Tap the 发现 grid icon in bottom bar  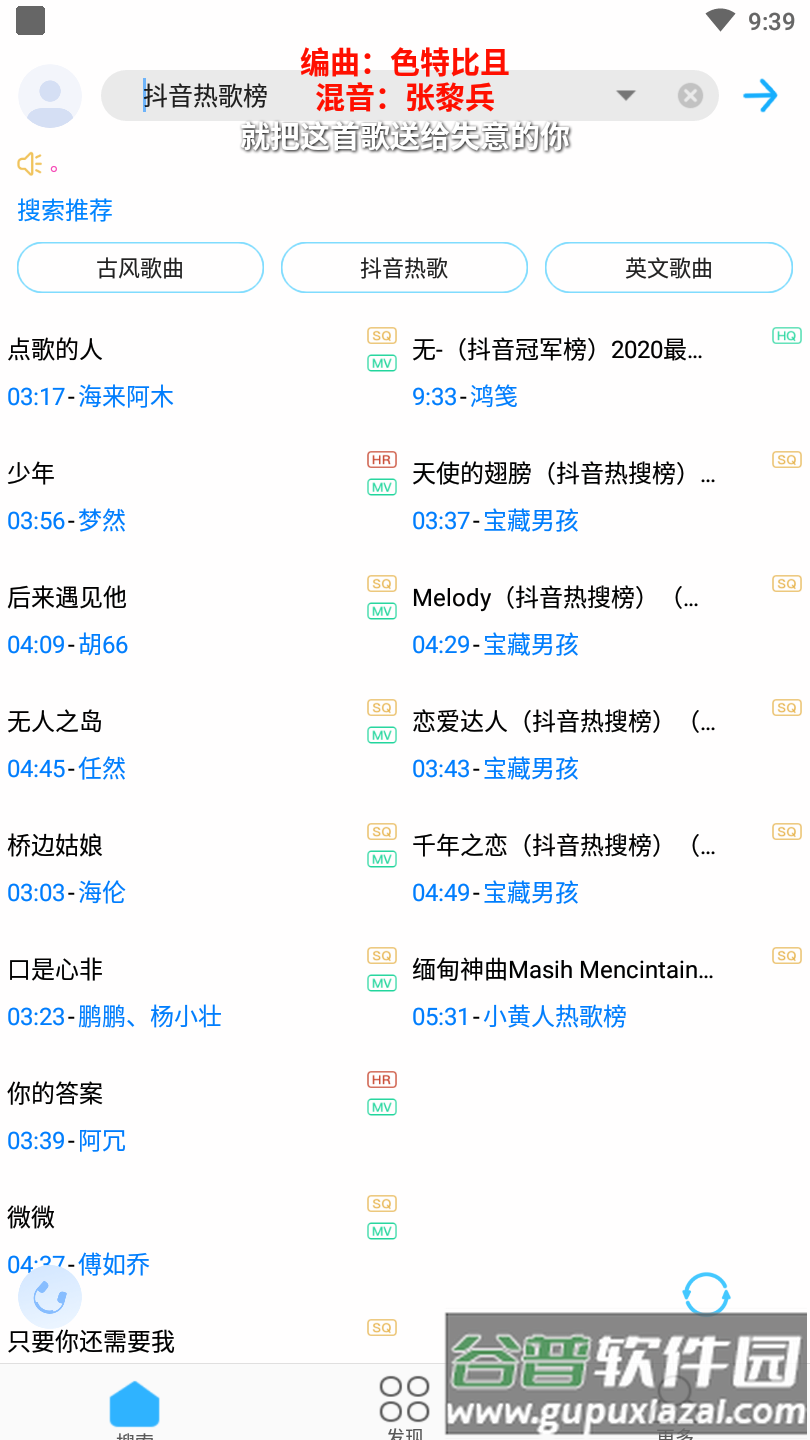pyautogui.click(x=403, y=1395)
